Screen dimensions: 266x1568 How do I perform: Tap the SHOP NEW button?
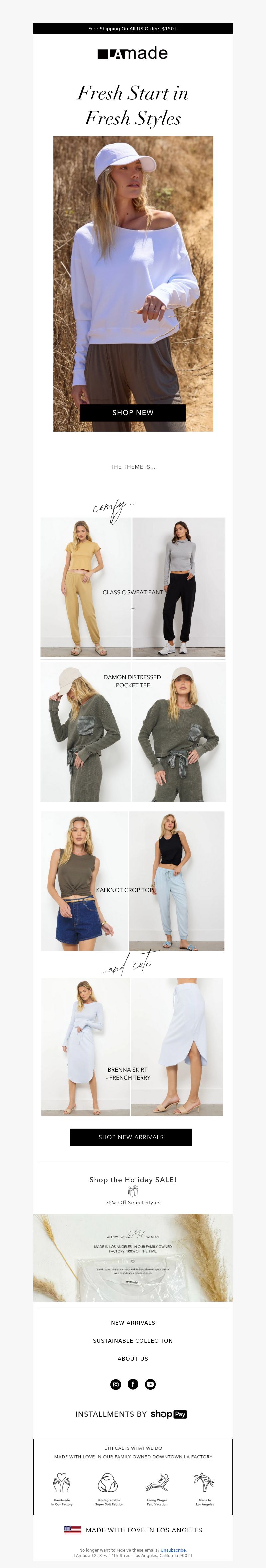click(132, 412)
